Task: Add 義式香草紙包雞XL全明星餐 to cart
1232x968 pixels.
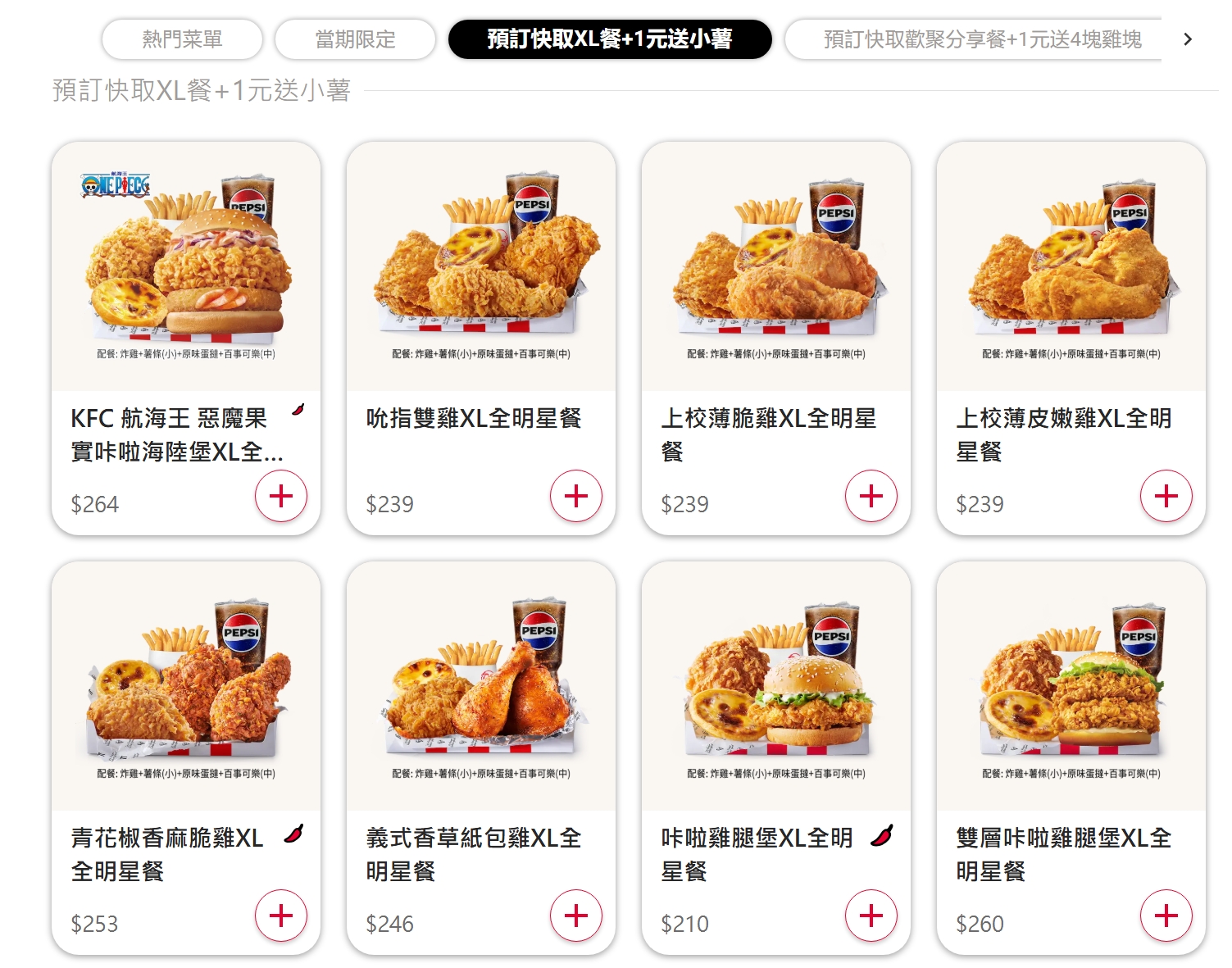Action: tap(575, 916)
